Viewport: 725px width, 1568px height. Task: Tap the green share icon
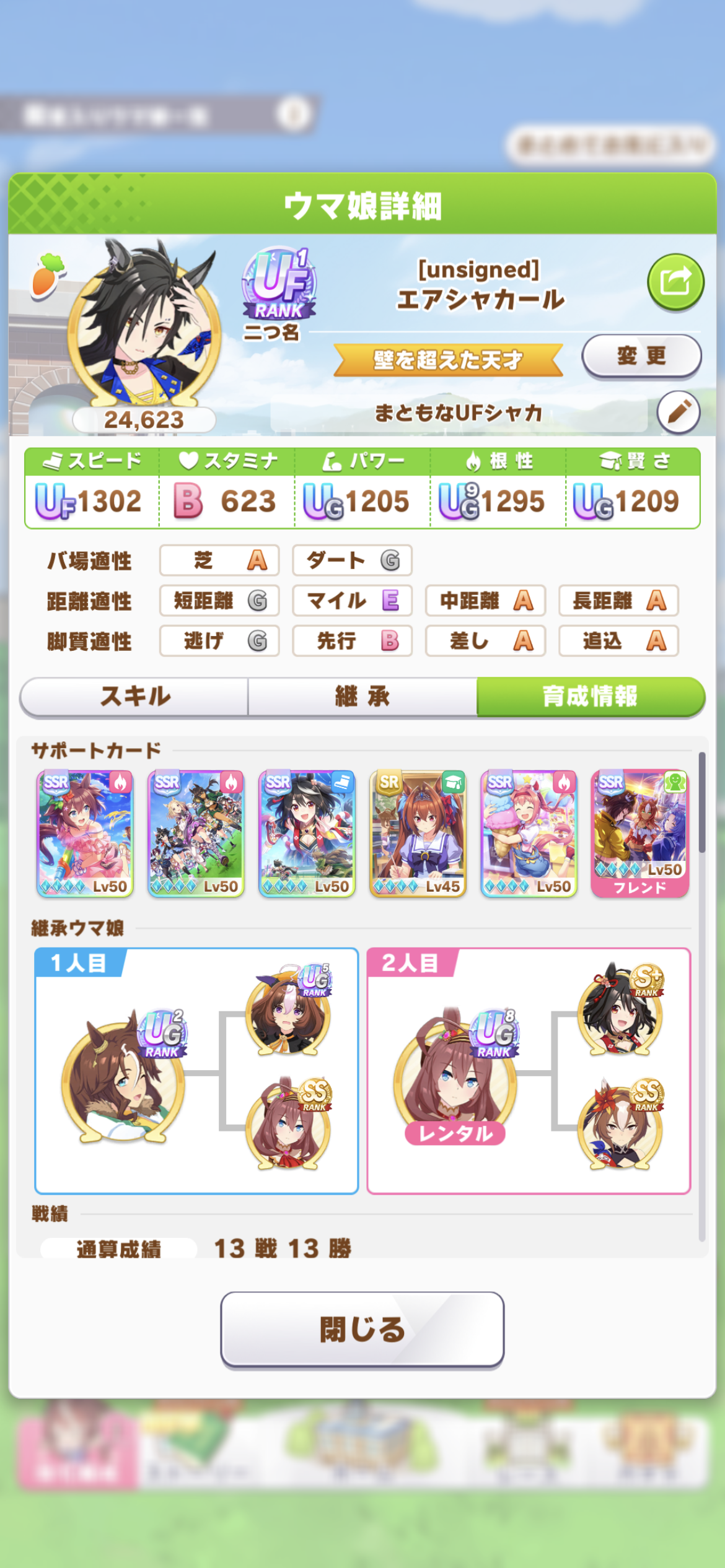[x=675, y=282]
